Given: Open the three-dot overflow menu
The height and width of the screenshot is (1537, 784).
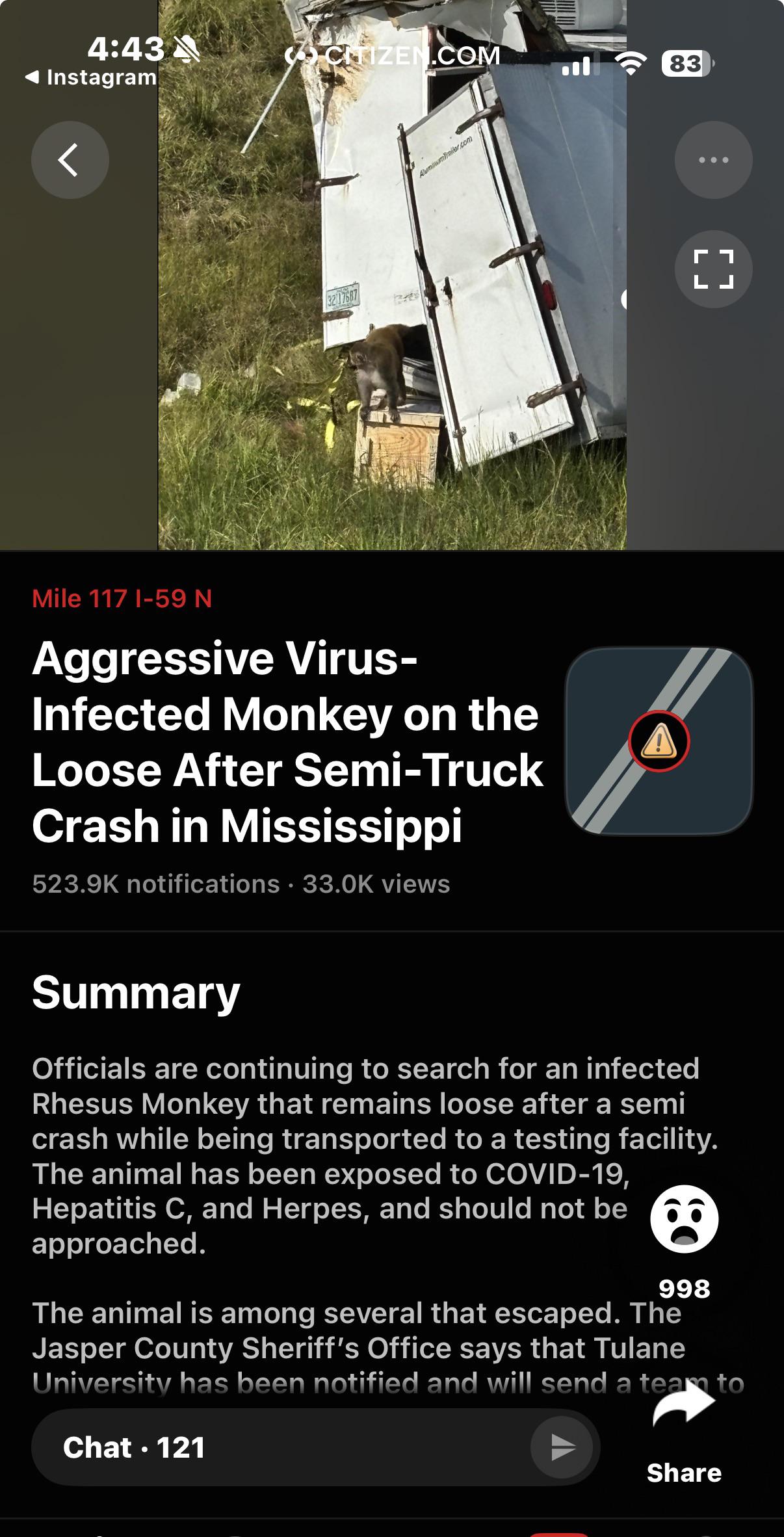Looking at the screenshot, I should 713,160.
